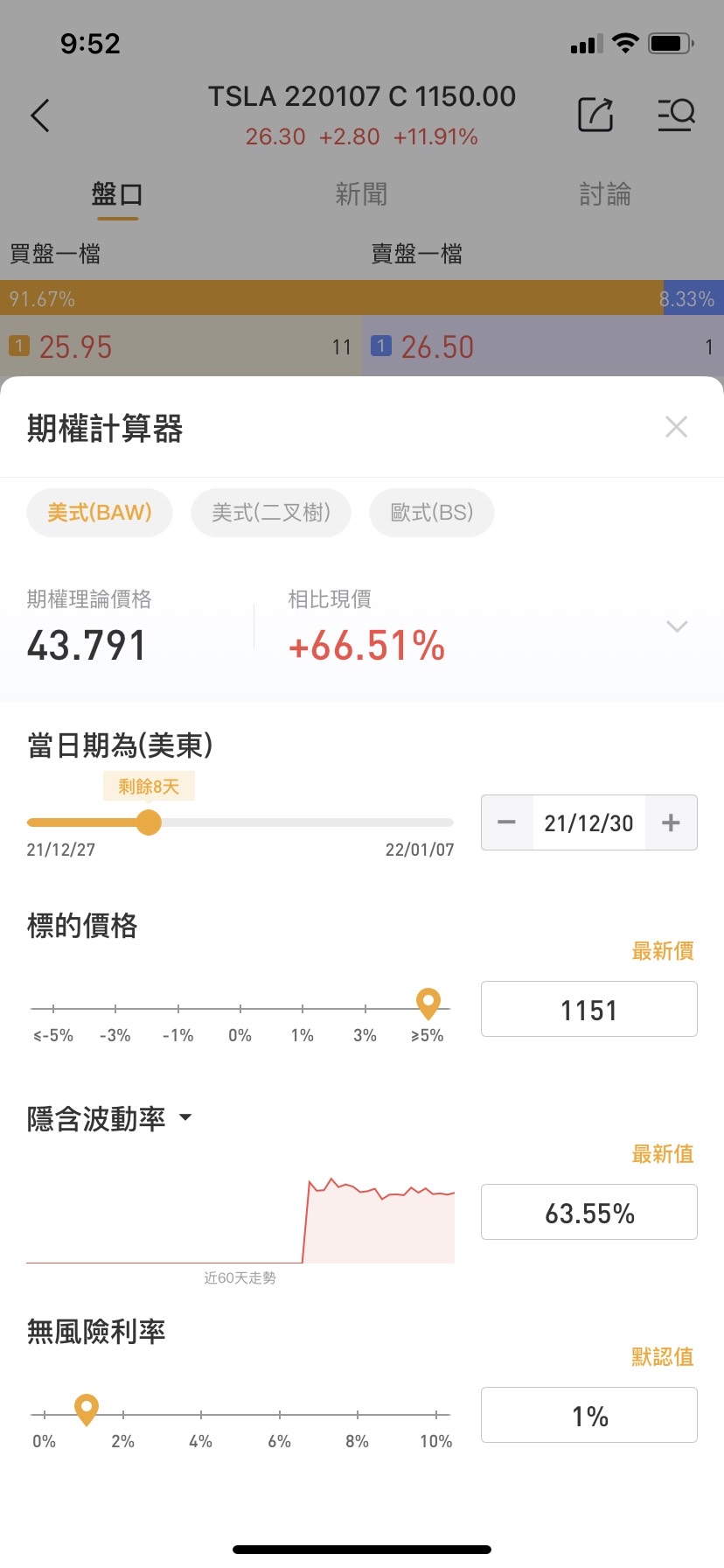Switch to 歐式(BS) pricing model
Image resolution: width=724 pixels, height=1568 pixels.
click(432, 512)
